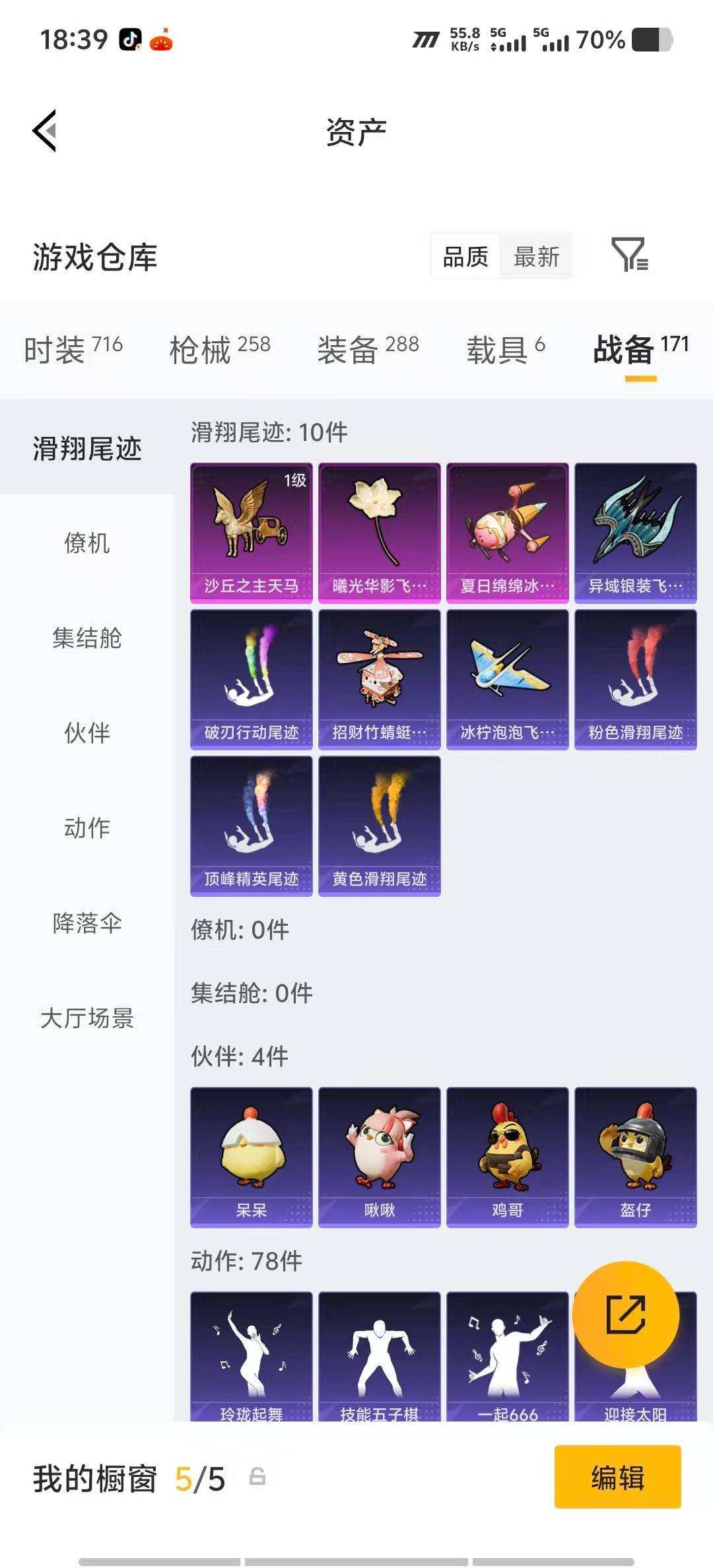Open the 呆呆 companion chick icon
Viewport: 713px width, 1568px height.
point(251,1148)
